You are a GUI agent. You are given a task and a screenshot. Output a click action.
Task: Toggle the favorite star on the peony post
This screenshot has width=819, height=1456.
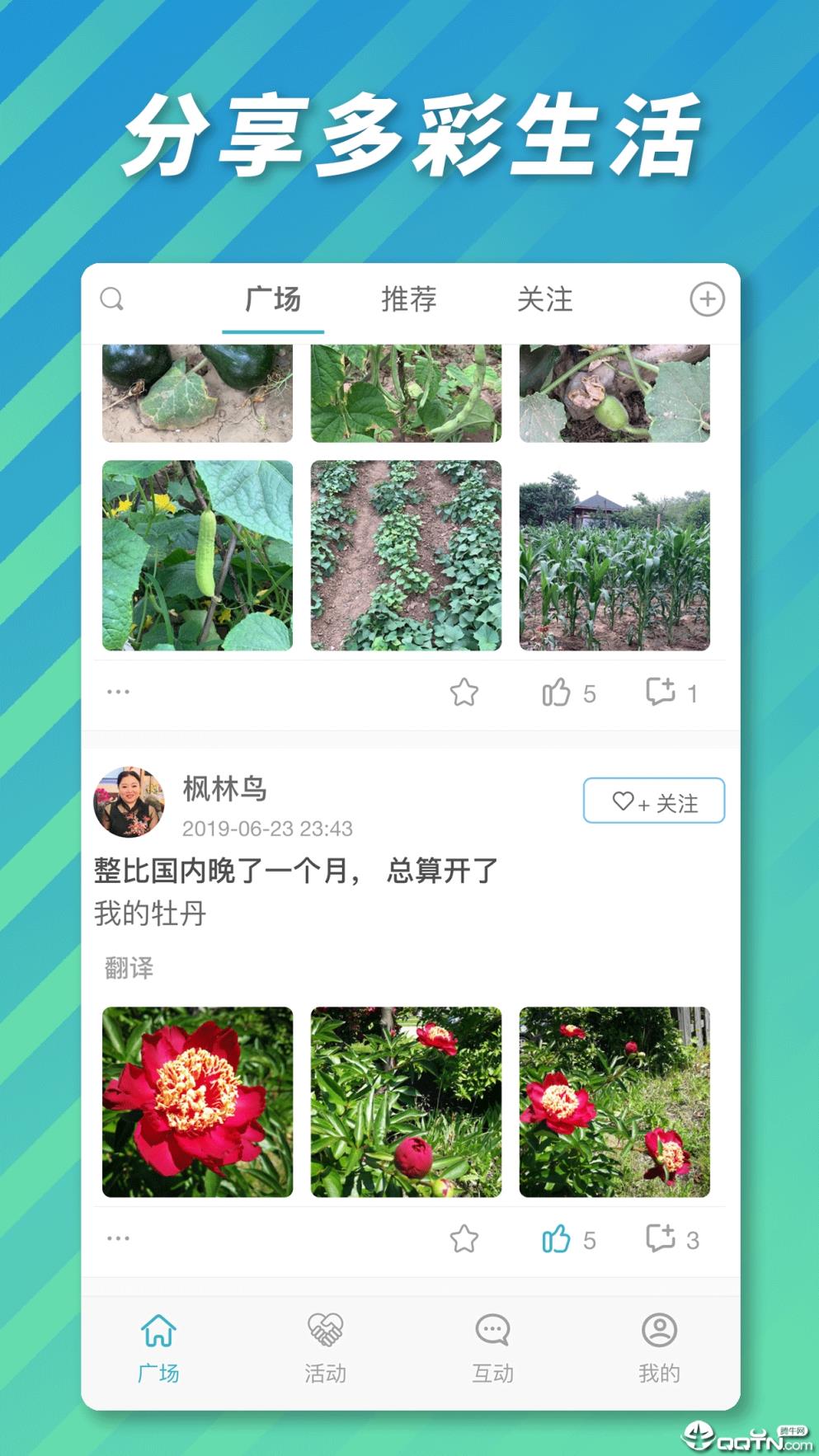466,1238
